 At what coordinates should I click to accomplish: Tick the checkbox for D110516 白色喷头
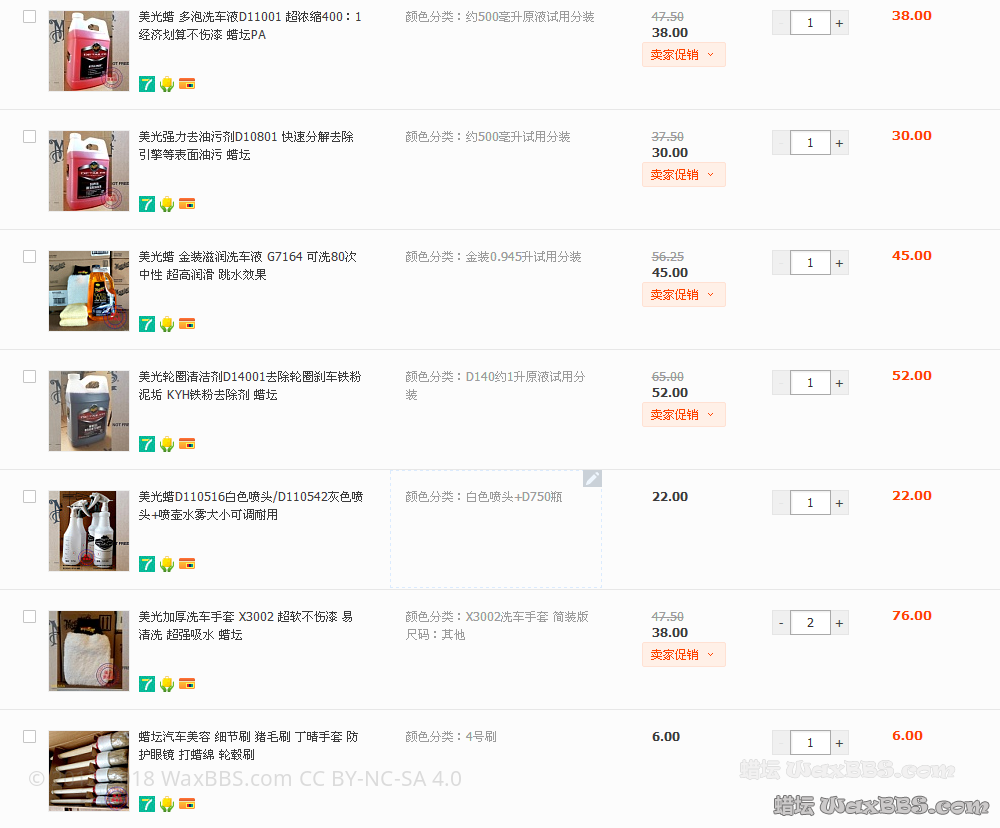coord(29,497)
